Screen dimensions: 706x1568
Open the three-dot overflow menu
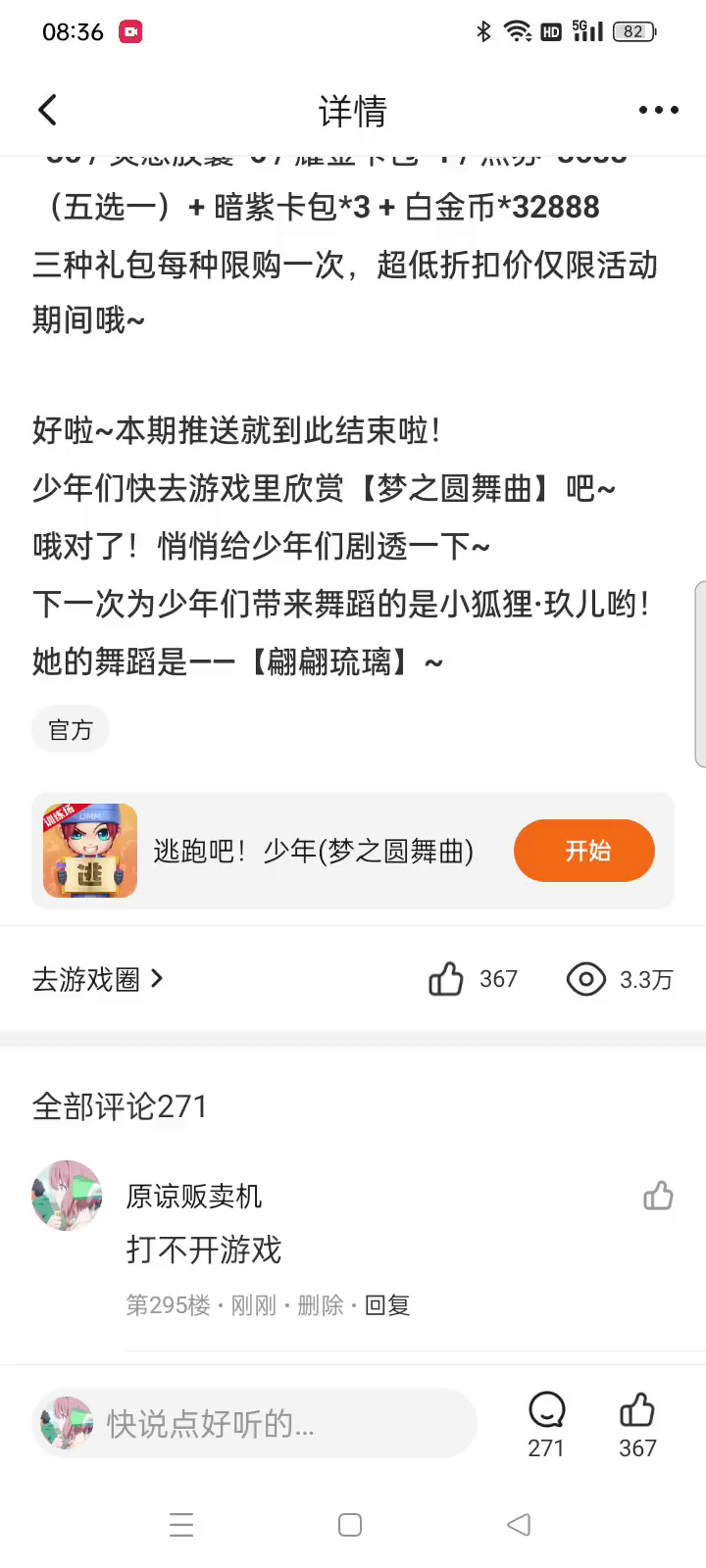tap(658, 110)
